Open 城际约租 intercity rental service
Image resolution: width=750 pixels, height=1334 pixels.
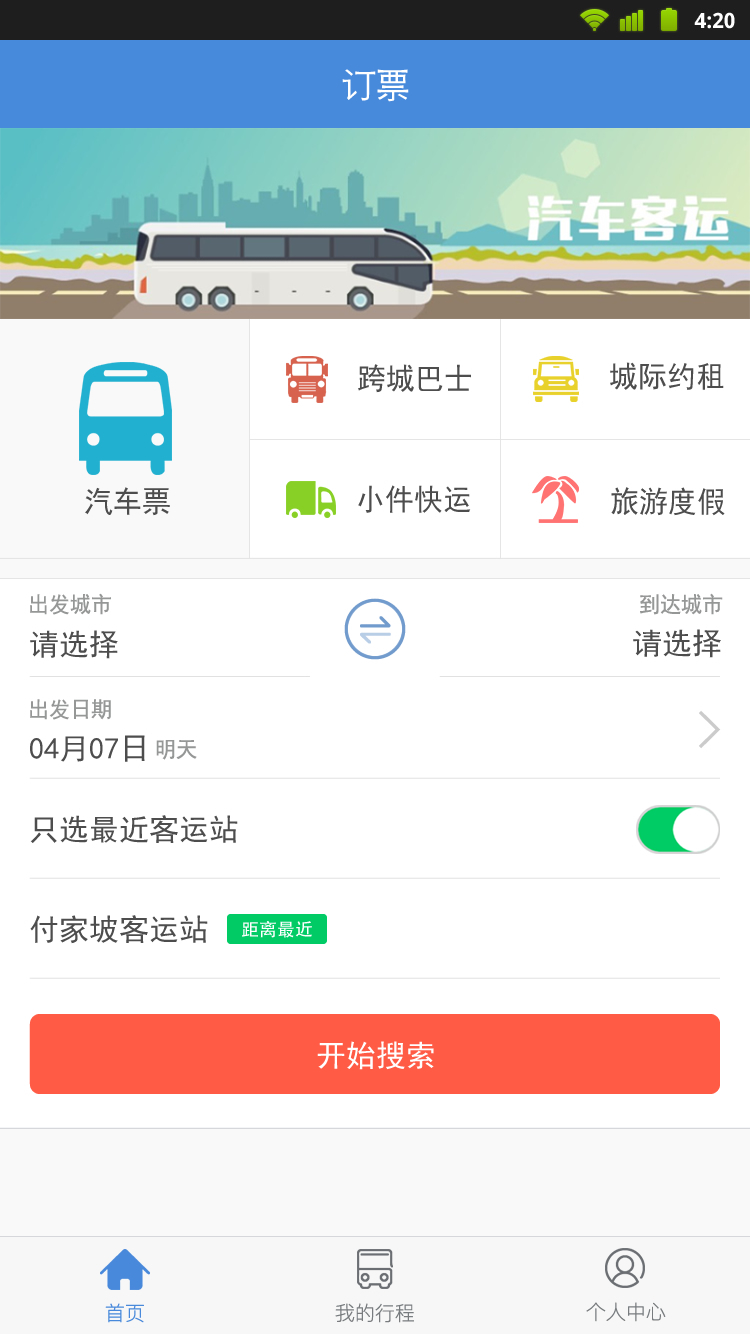coord(624,379)
